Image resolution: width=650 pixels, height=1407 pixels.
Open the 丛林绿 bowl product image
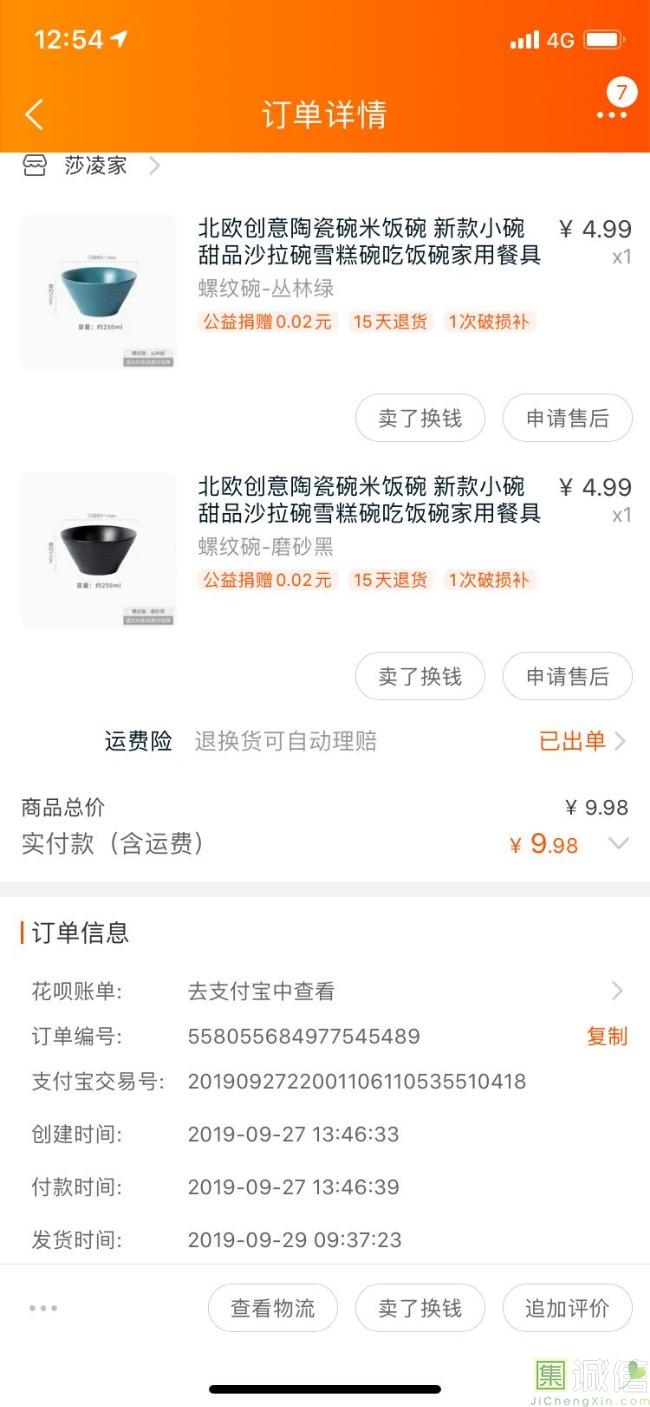(98, 292)
